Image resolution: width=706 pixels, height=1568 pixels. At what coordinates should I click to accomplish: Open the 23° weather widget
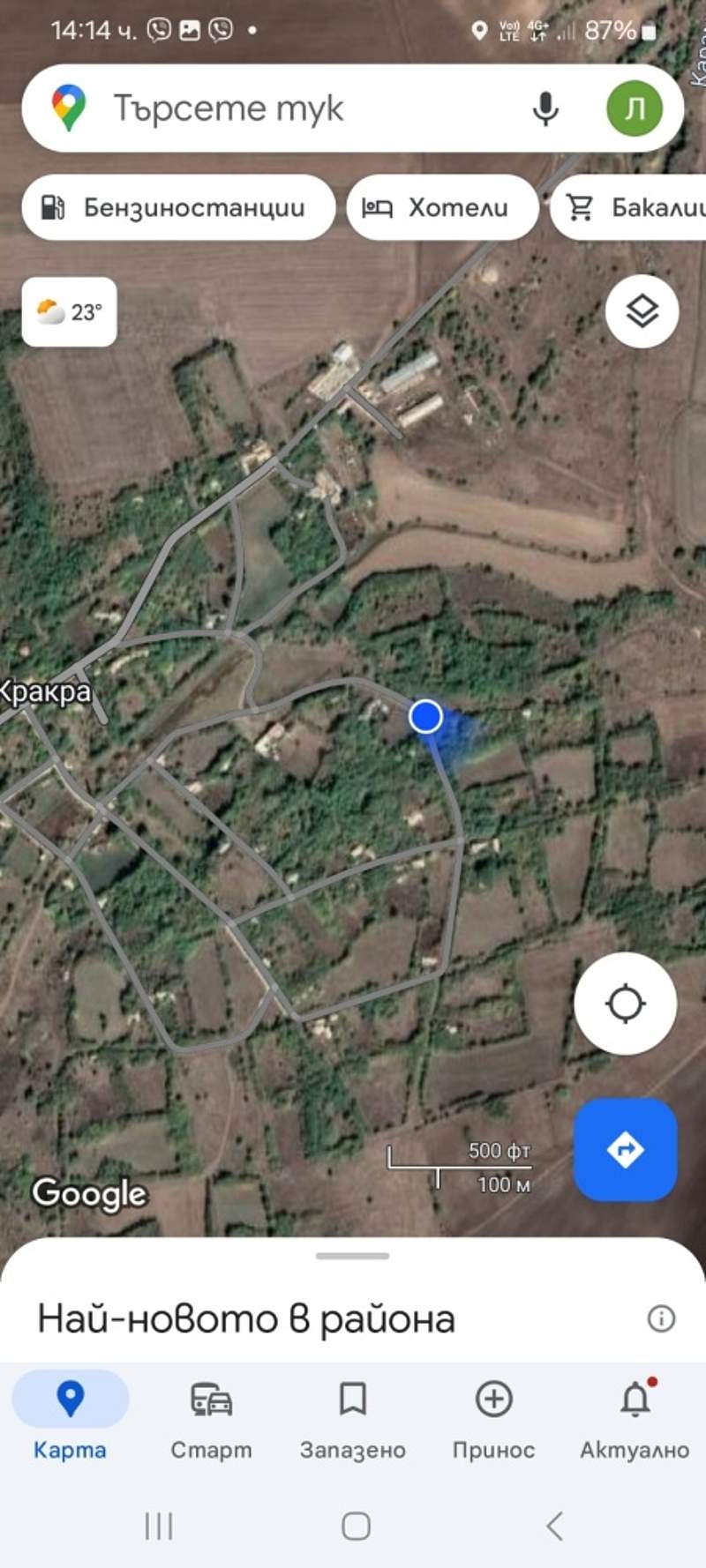click(70, 312)
